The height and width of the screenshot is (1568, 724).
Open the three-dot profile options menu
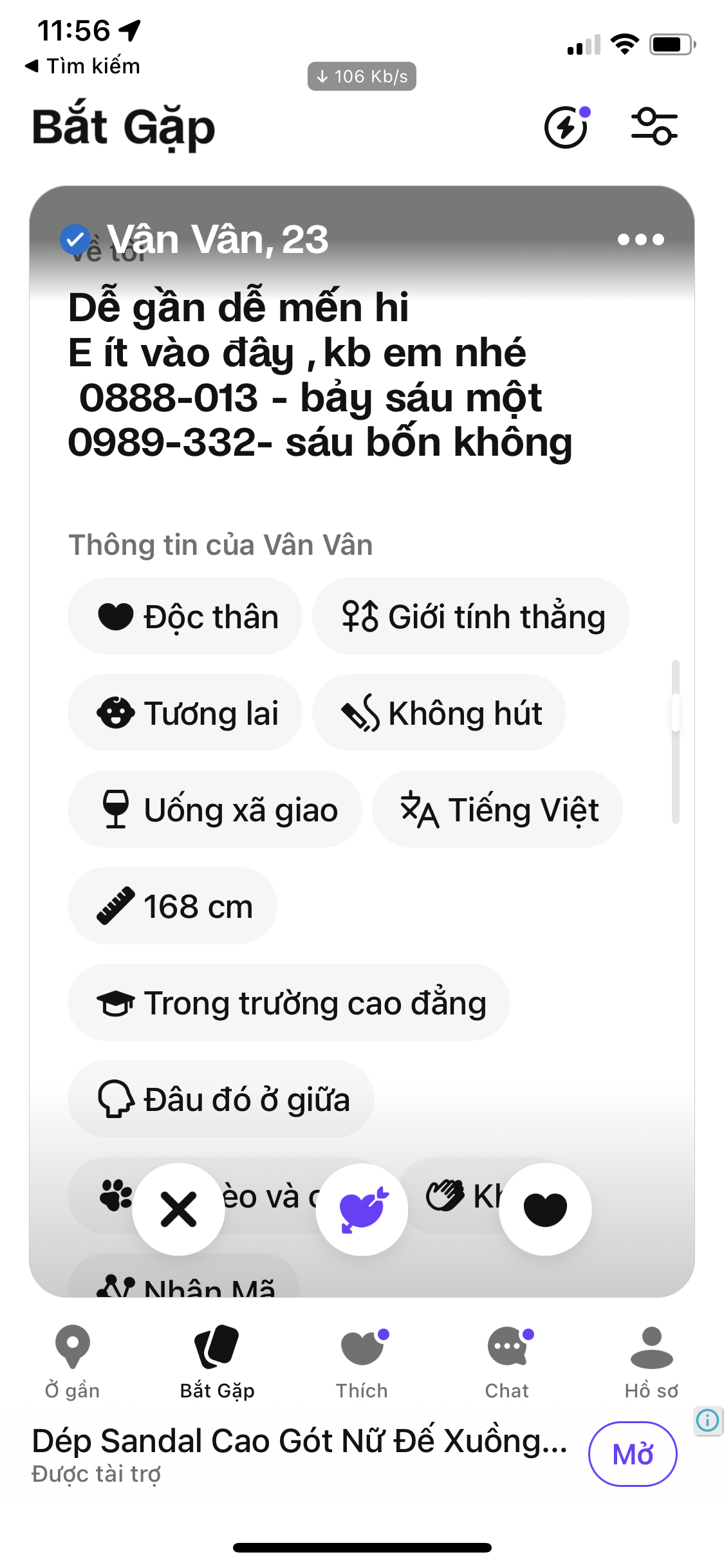[640, 239]
